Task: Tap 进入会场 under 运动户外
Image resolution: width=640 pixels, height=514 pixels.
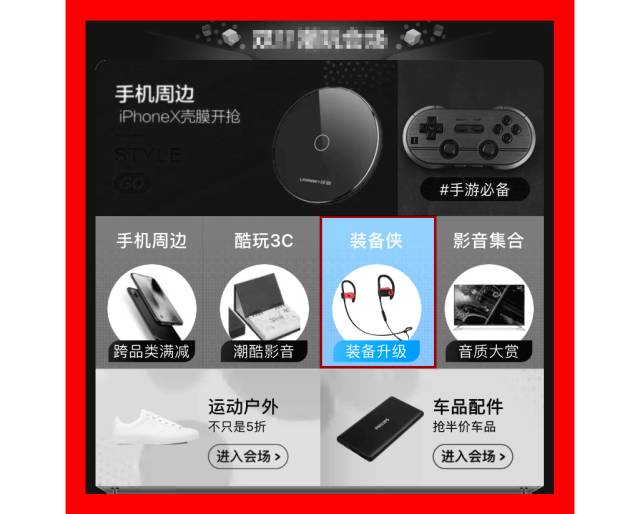Action: point(249,456)
